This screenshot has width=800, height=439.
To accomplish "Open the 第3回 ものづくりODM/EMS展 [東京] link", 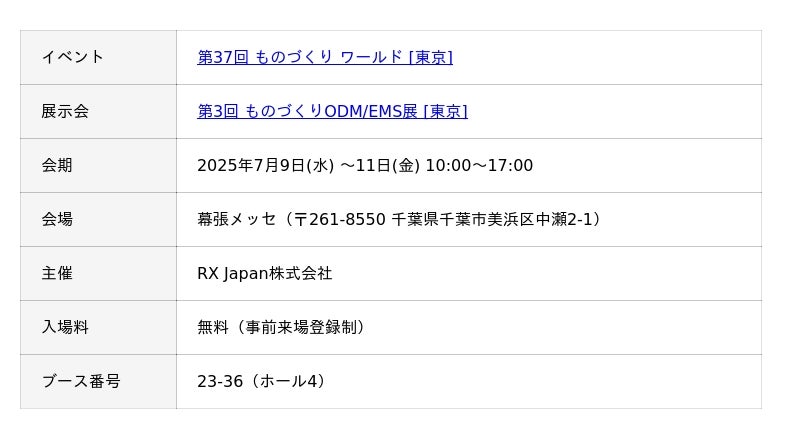I will (x=332, y=111).
